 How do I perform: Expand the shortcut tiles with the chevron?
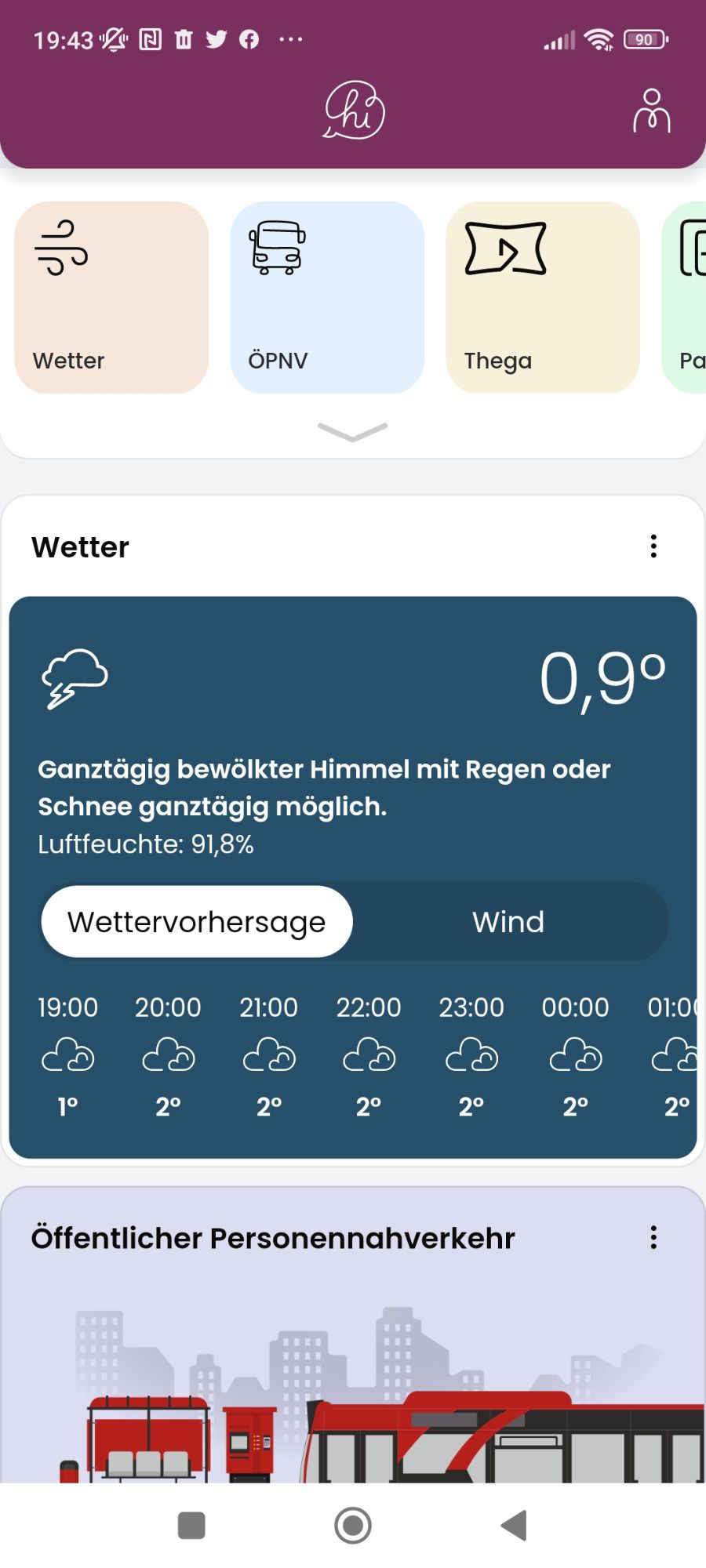pos(352,431)
